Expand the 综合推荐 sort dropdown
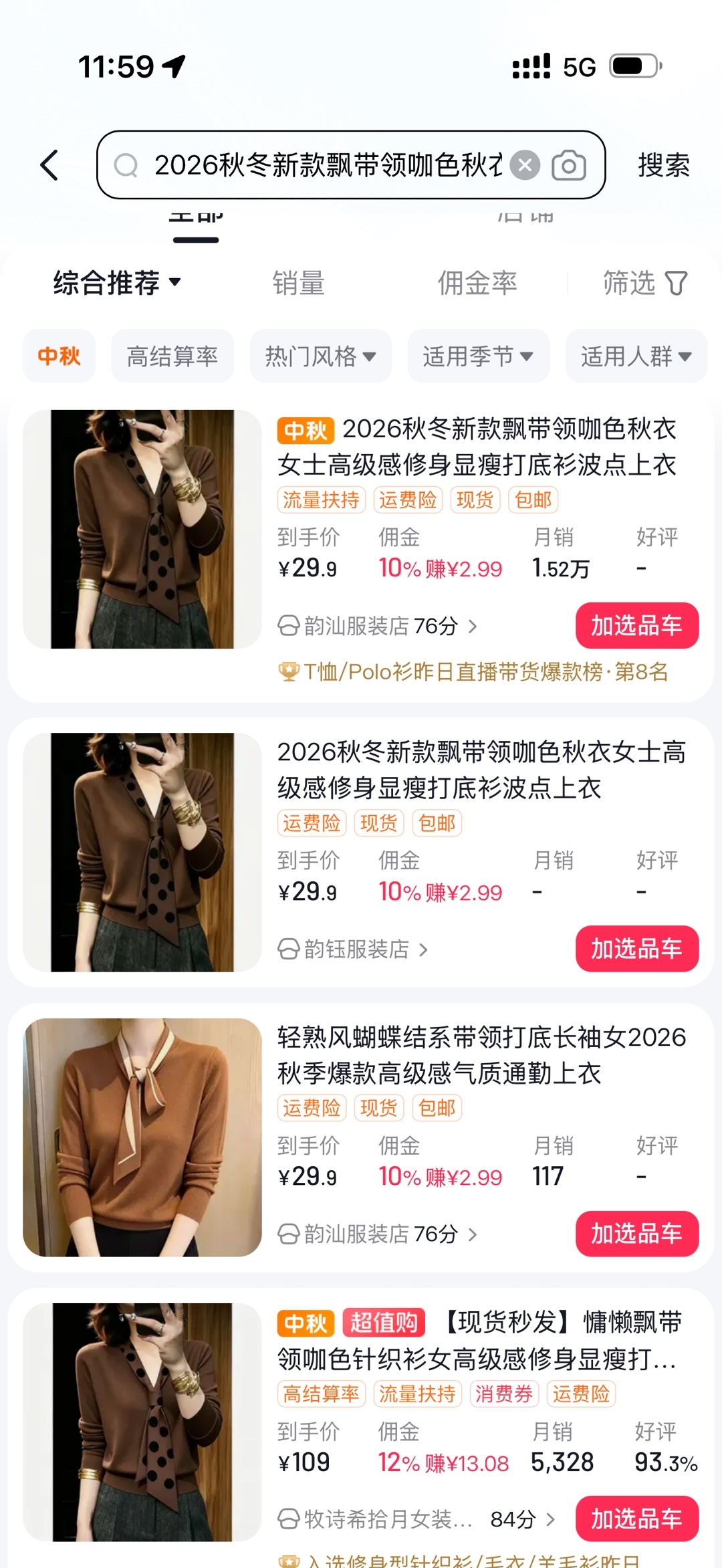The height and width of the screenshot is (1568, 722). click(x=117, y=283)
